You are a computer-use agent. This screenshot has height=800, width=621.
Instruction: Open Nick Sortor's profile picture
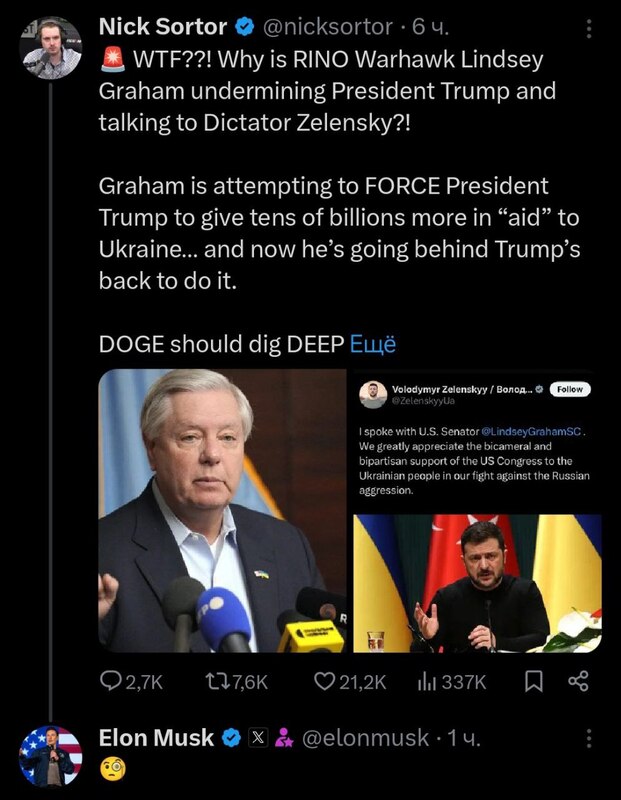click(49, 48)
